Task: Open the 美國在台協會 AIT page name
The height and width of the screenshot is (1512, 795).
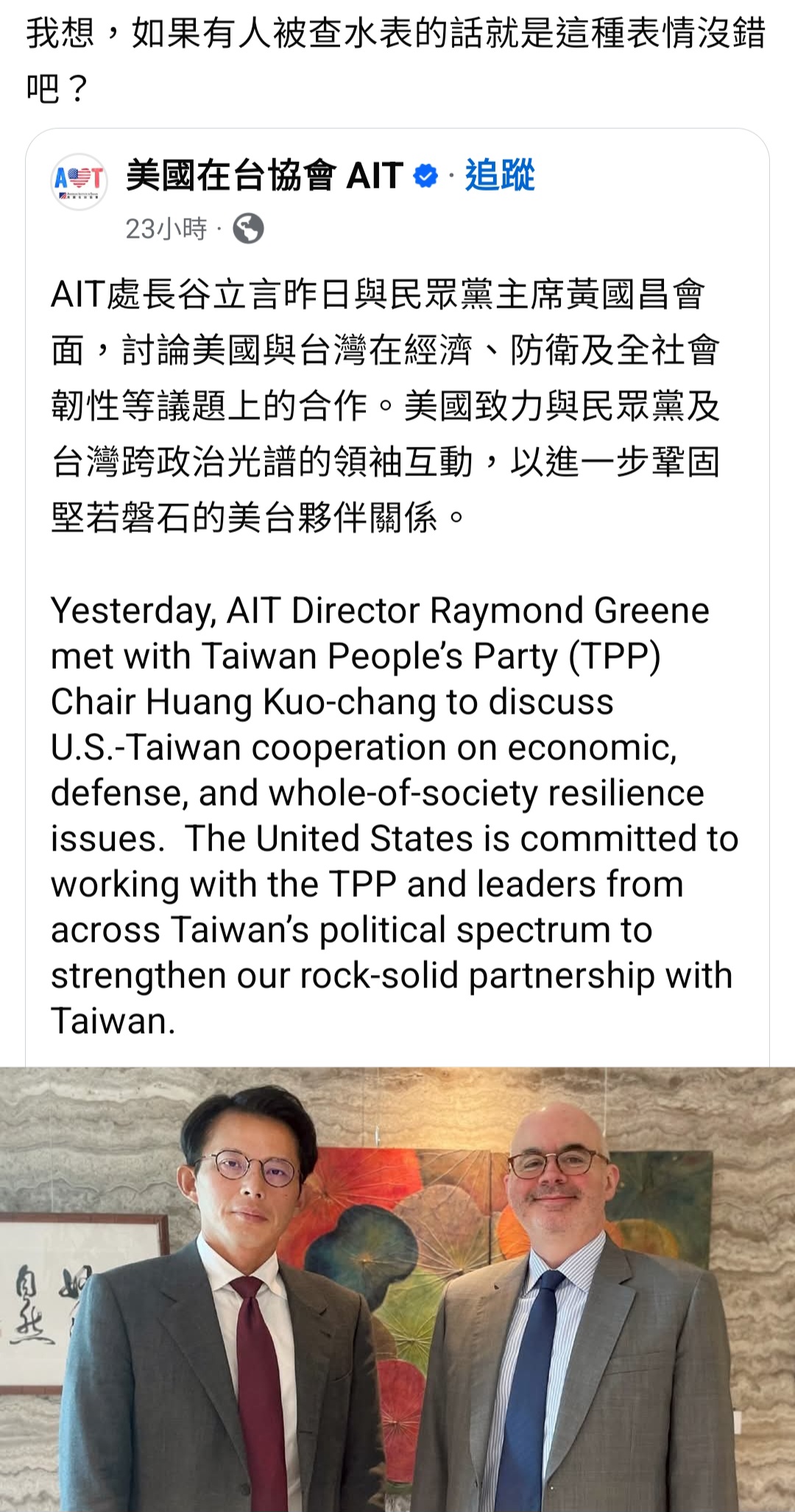Action: click(264, 176)
